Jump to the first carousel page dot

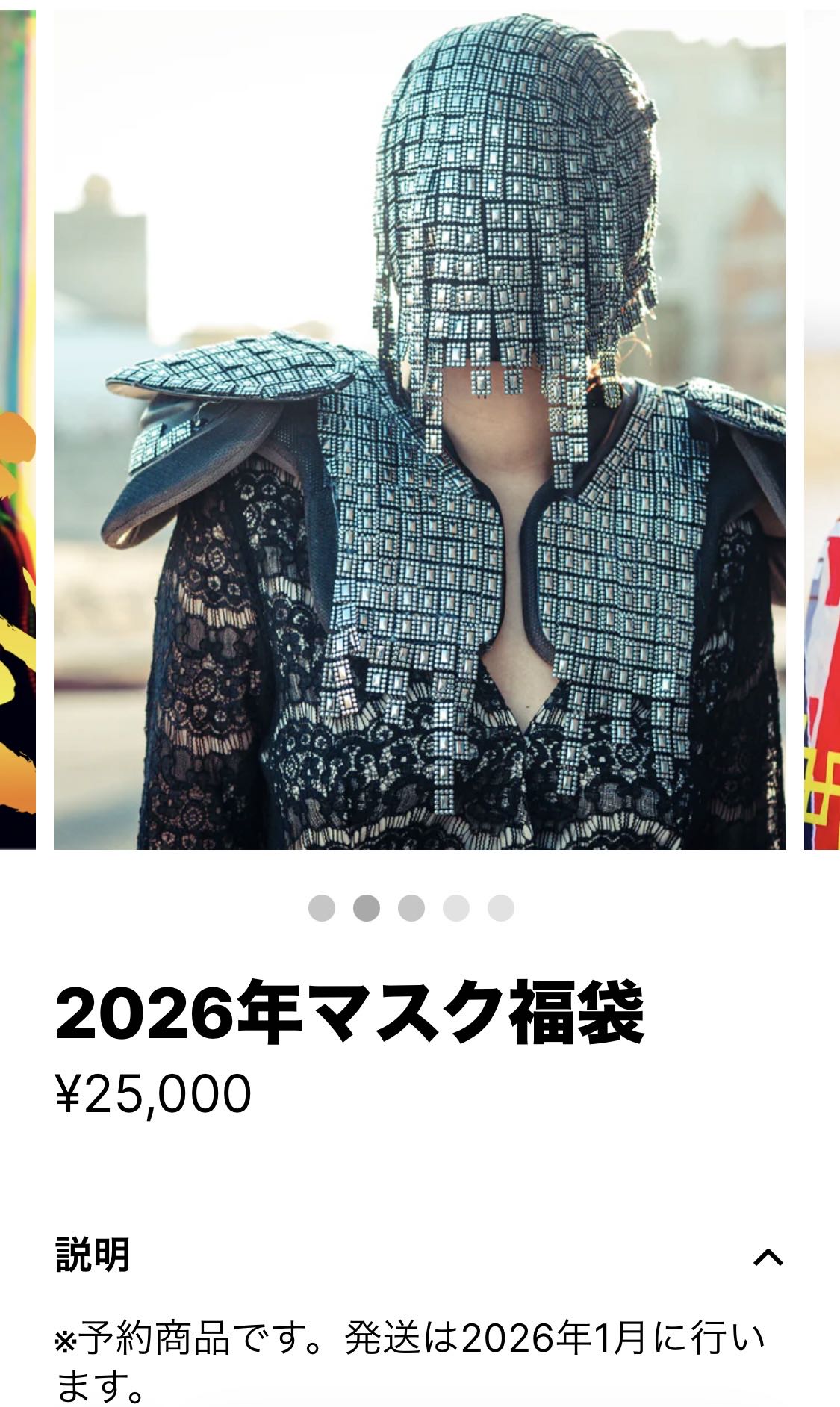[322, 908]
